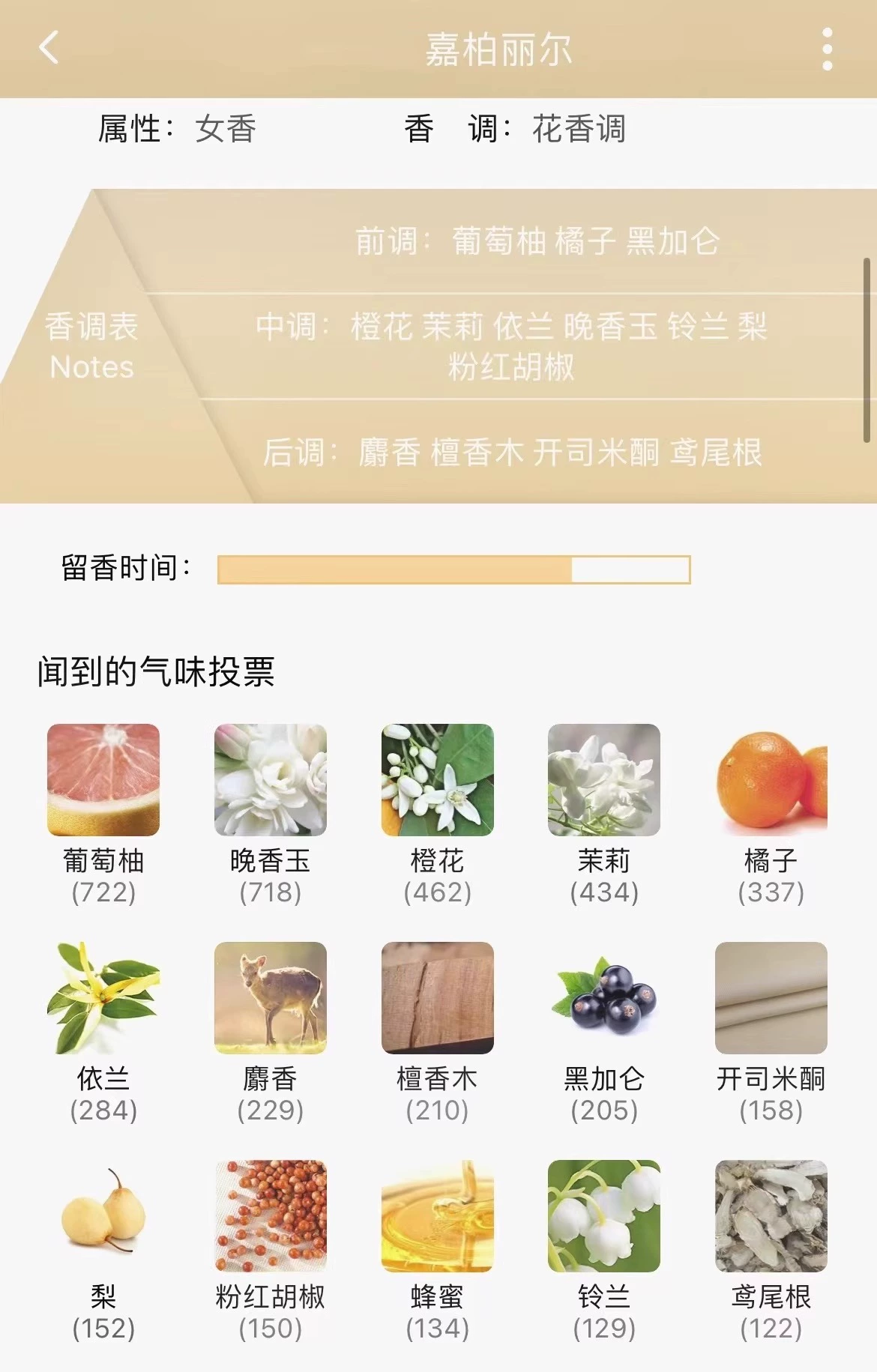Image resolution: width=877 pixels, height=1372 pixels.
Task: Vote for the 葡萄柚 scent note
Action: pos(103,780)
